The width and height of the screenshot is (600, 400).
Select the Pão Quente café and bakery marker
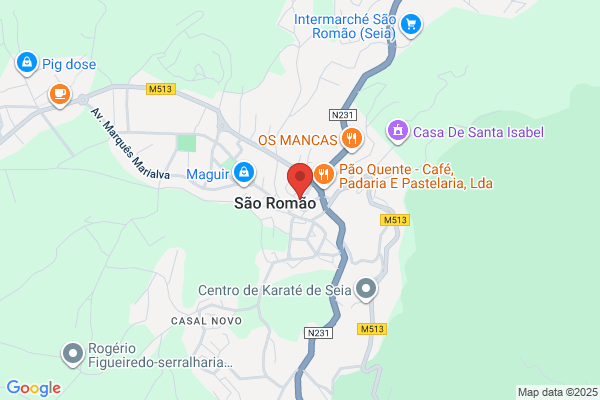[x=324, y=175]
